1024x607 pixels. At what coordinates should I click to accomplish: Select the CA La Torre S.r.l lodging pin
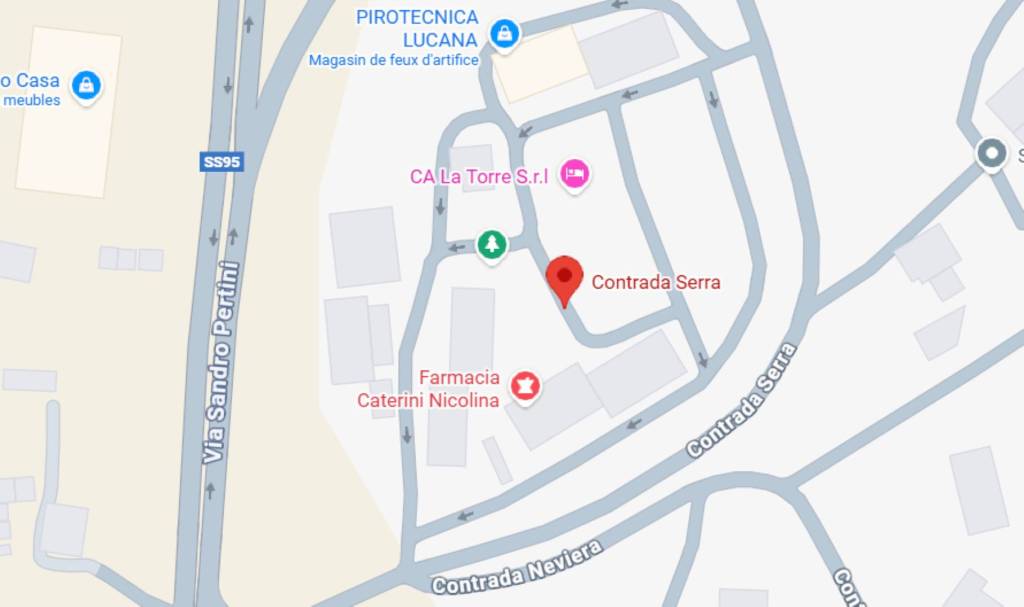574,175
